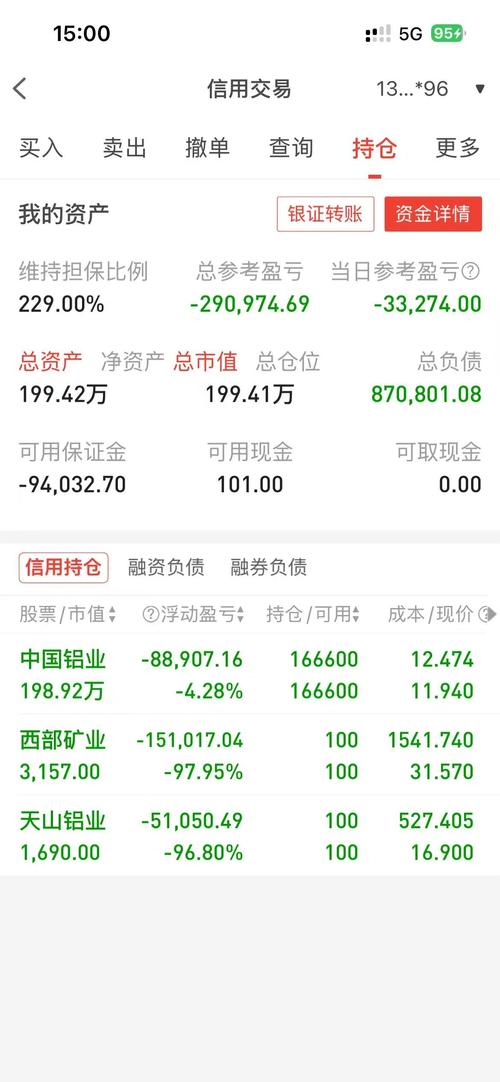
Task: Open the account dropdown 13...*96
Action: click(431, 89)
